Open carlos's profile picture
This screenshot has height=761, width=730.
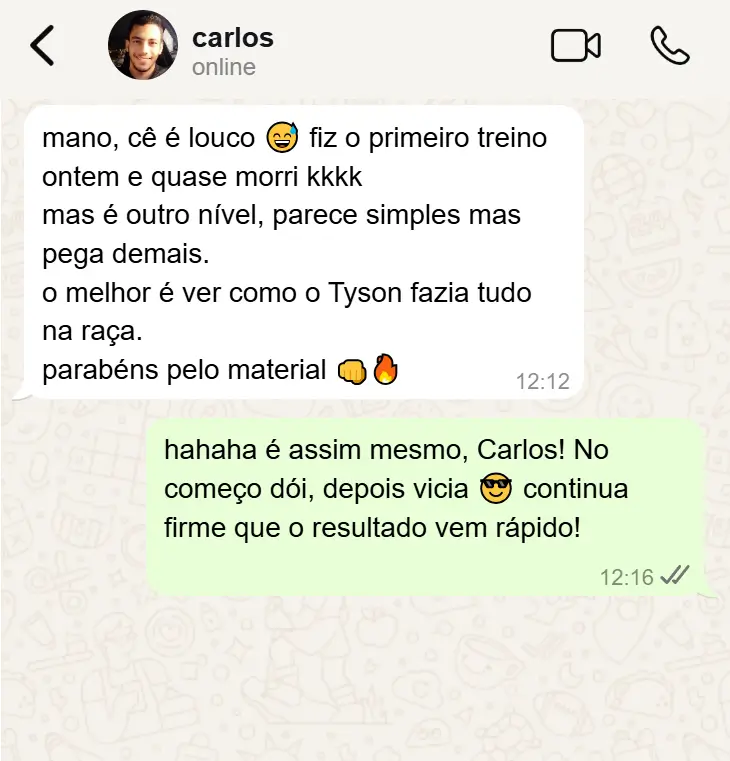pos(143,46)
